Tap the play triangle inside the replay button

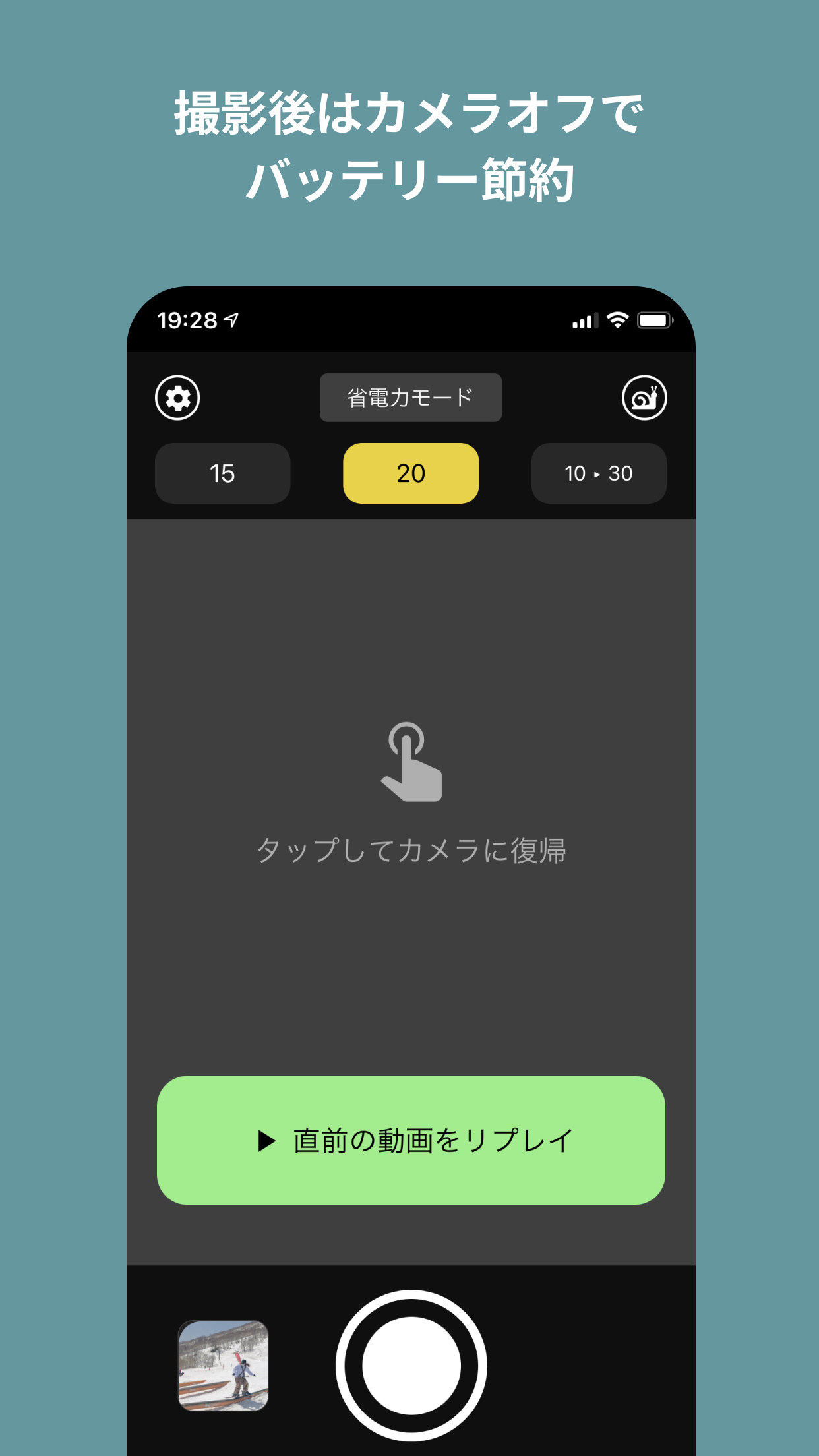point(268,1141)
